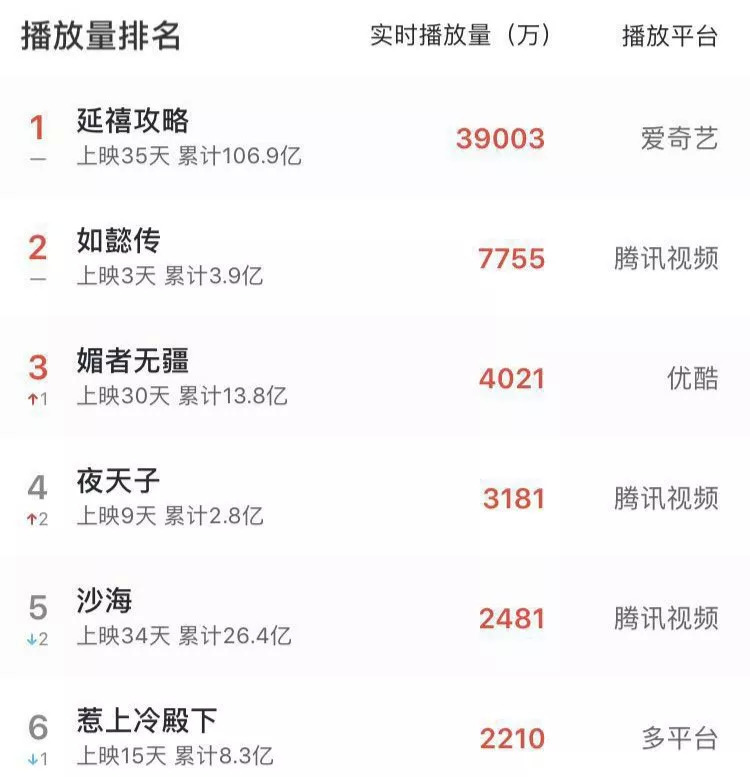View details for 媚者无疆
The height and width of the screenshot is (777, 750).
[x=133, y=362]
